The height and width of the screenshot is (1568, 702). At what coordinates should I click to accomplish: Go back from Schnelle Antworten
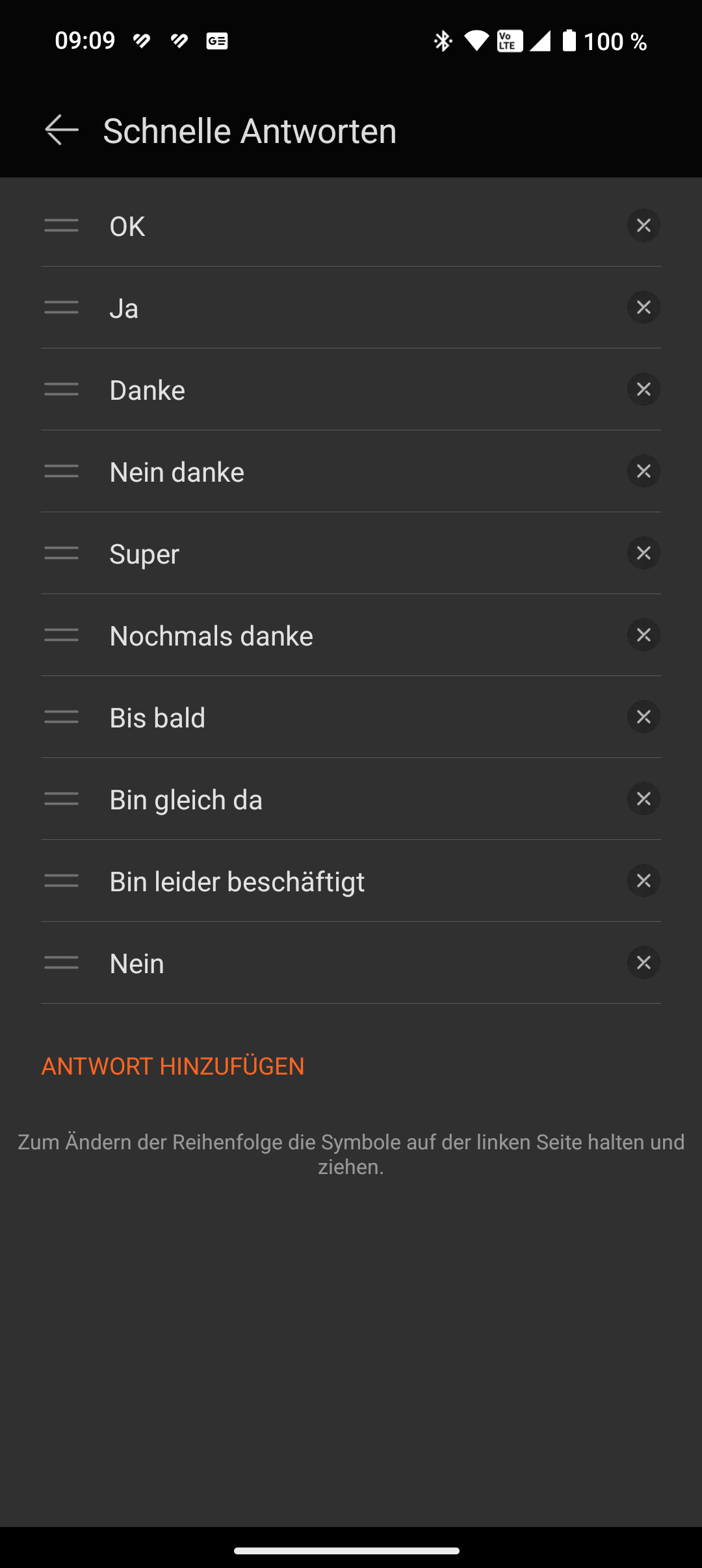61,130
